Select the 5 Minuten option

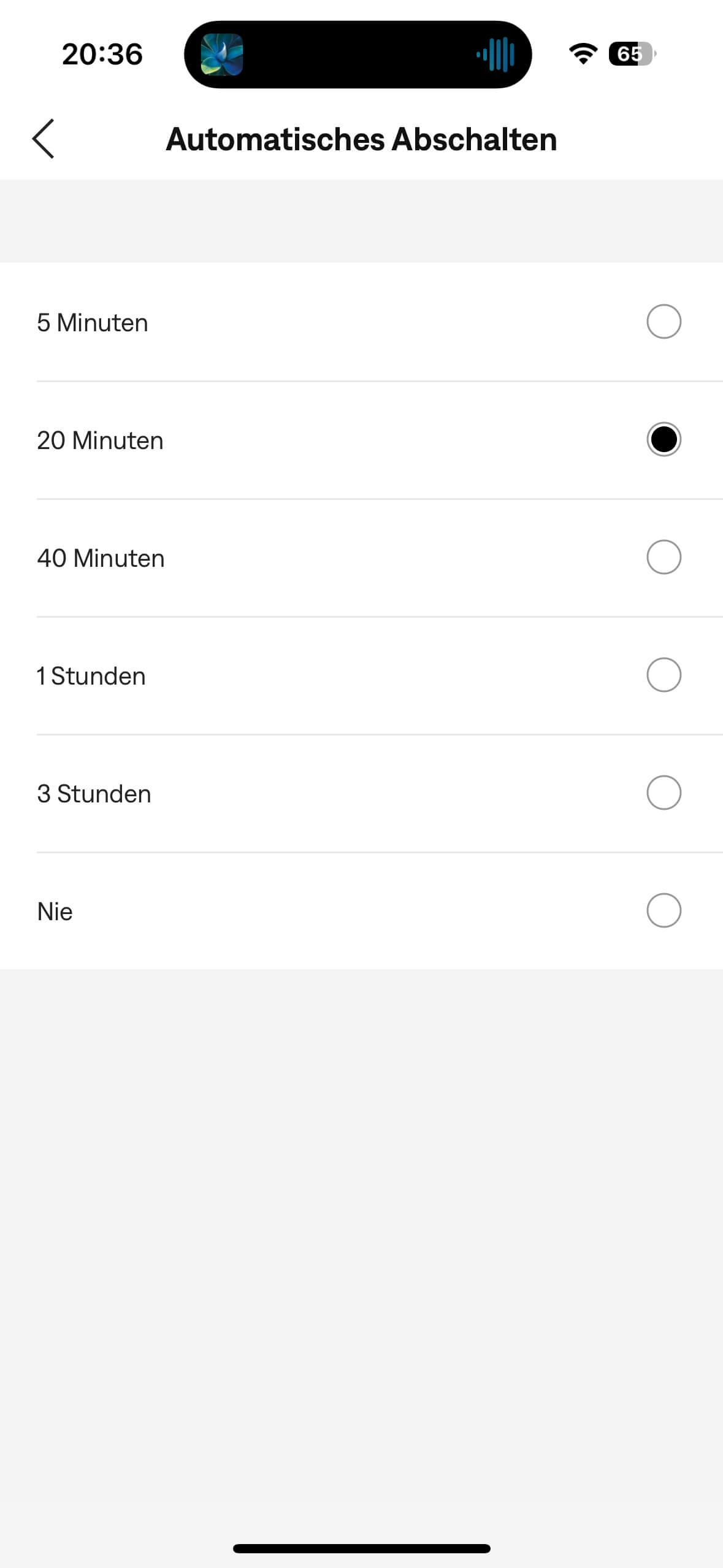point(664,321)
